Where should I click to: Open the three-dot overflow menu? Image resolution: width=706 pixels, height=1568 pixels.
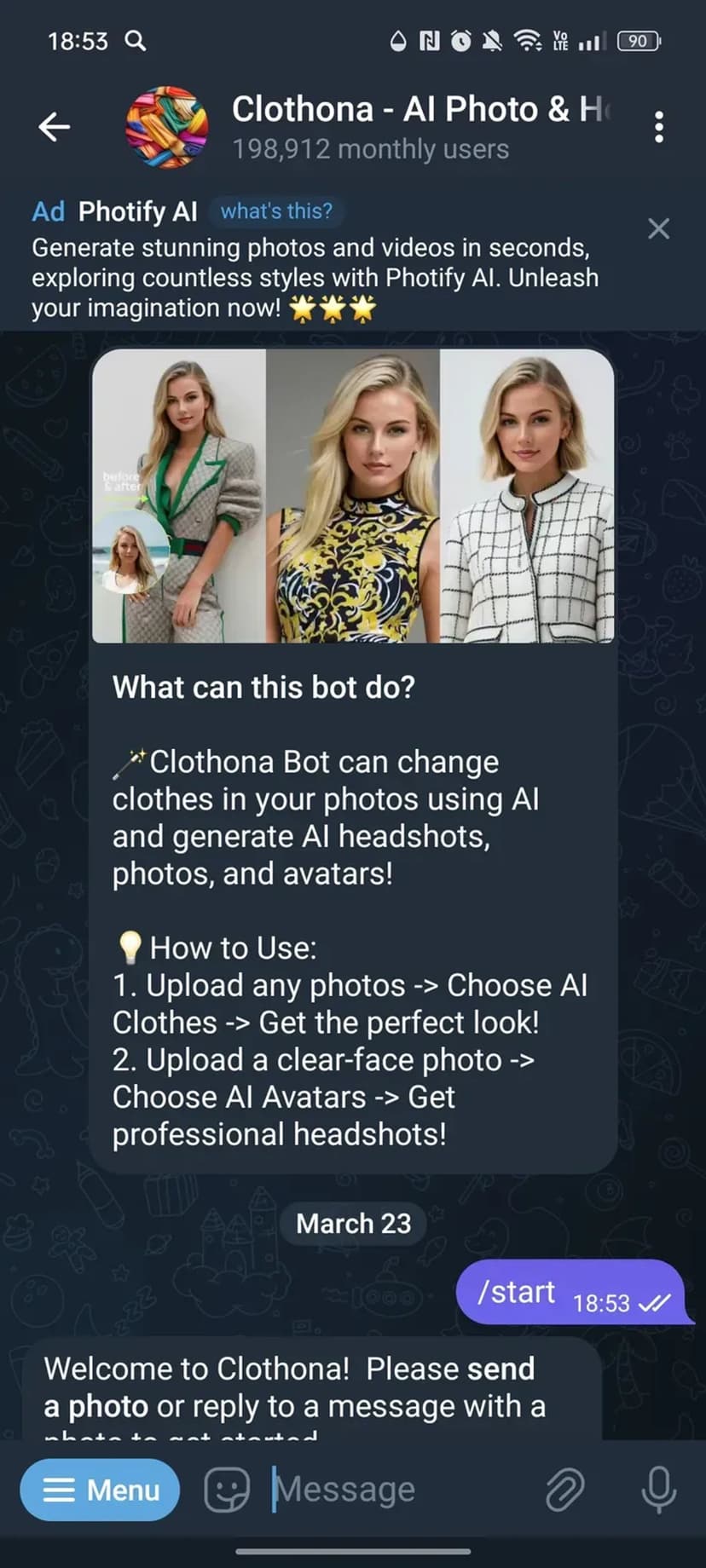658,127
